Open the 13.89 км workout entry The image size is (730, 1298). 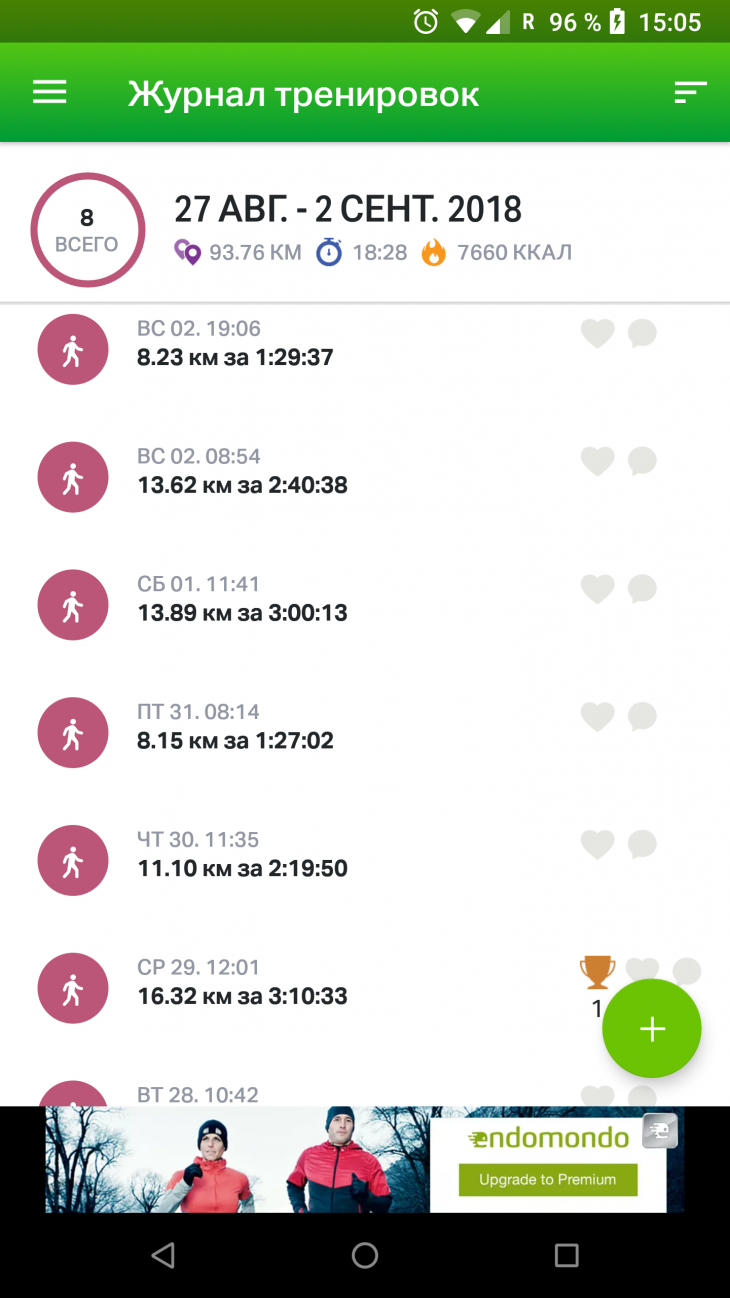click(242, 613)
